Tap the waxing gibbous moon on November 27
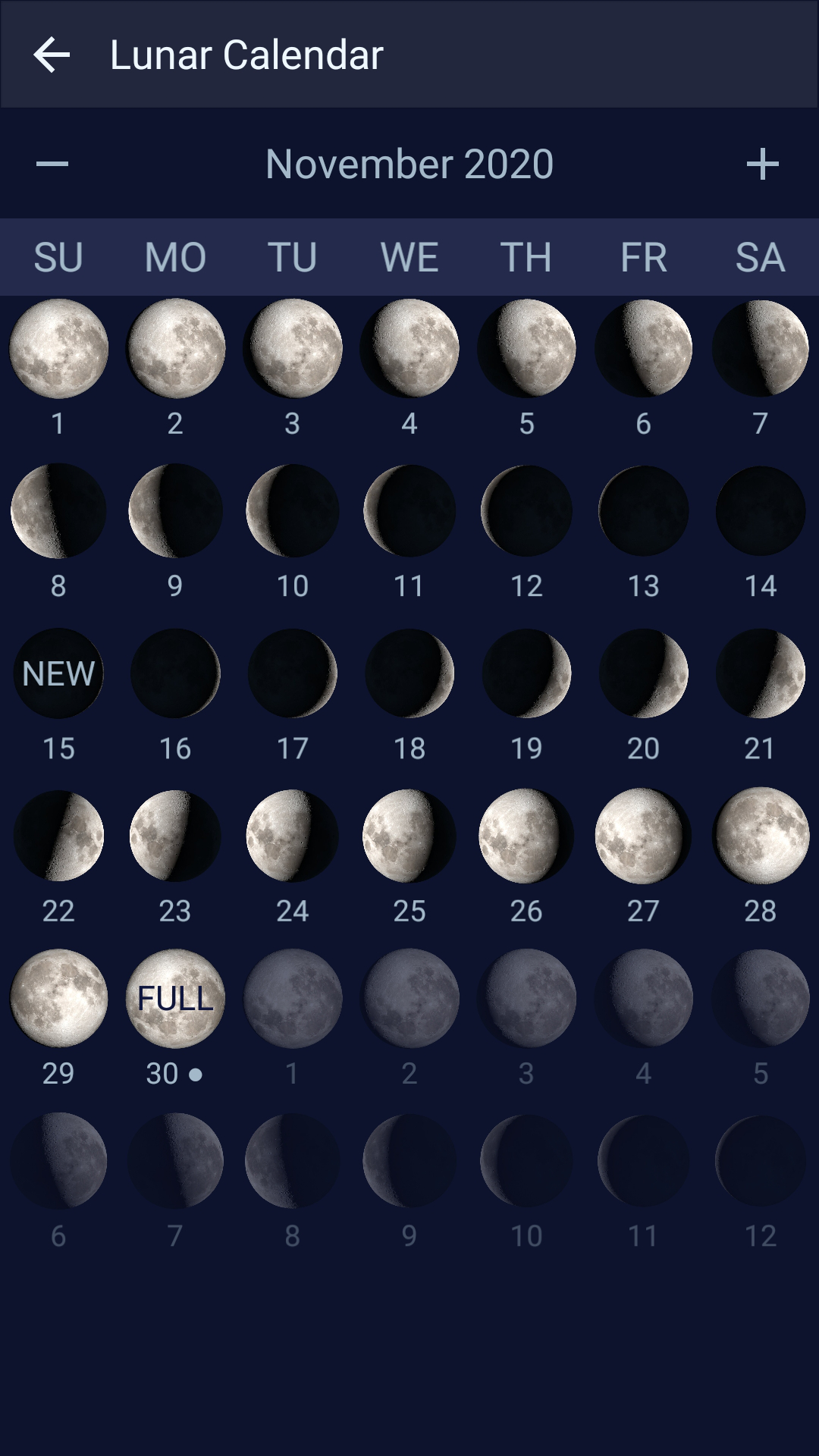Screen dimensions: 819x1456 coord(642,836)
